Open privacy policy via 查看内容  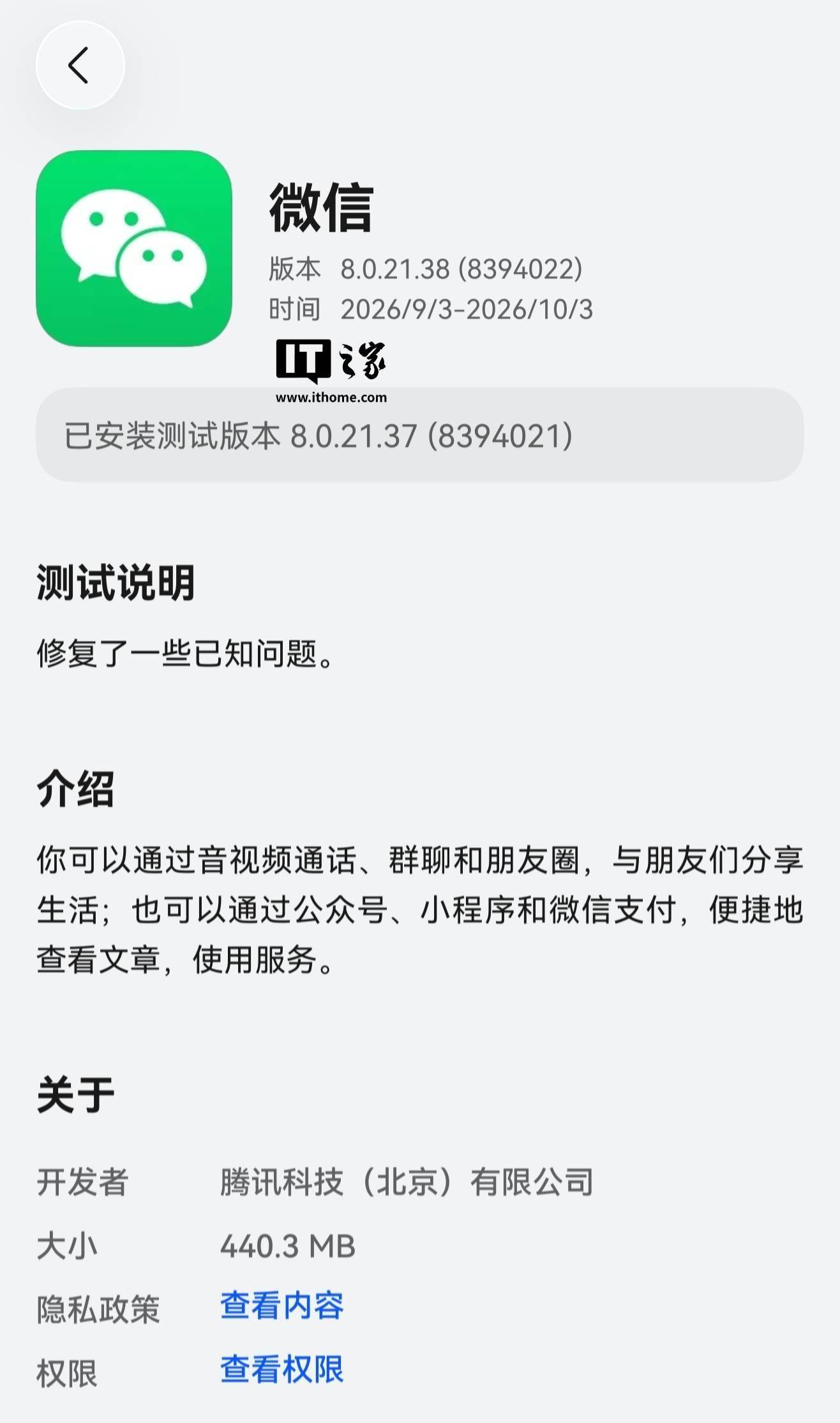click(281, 1305)
